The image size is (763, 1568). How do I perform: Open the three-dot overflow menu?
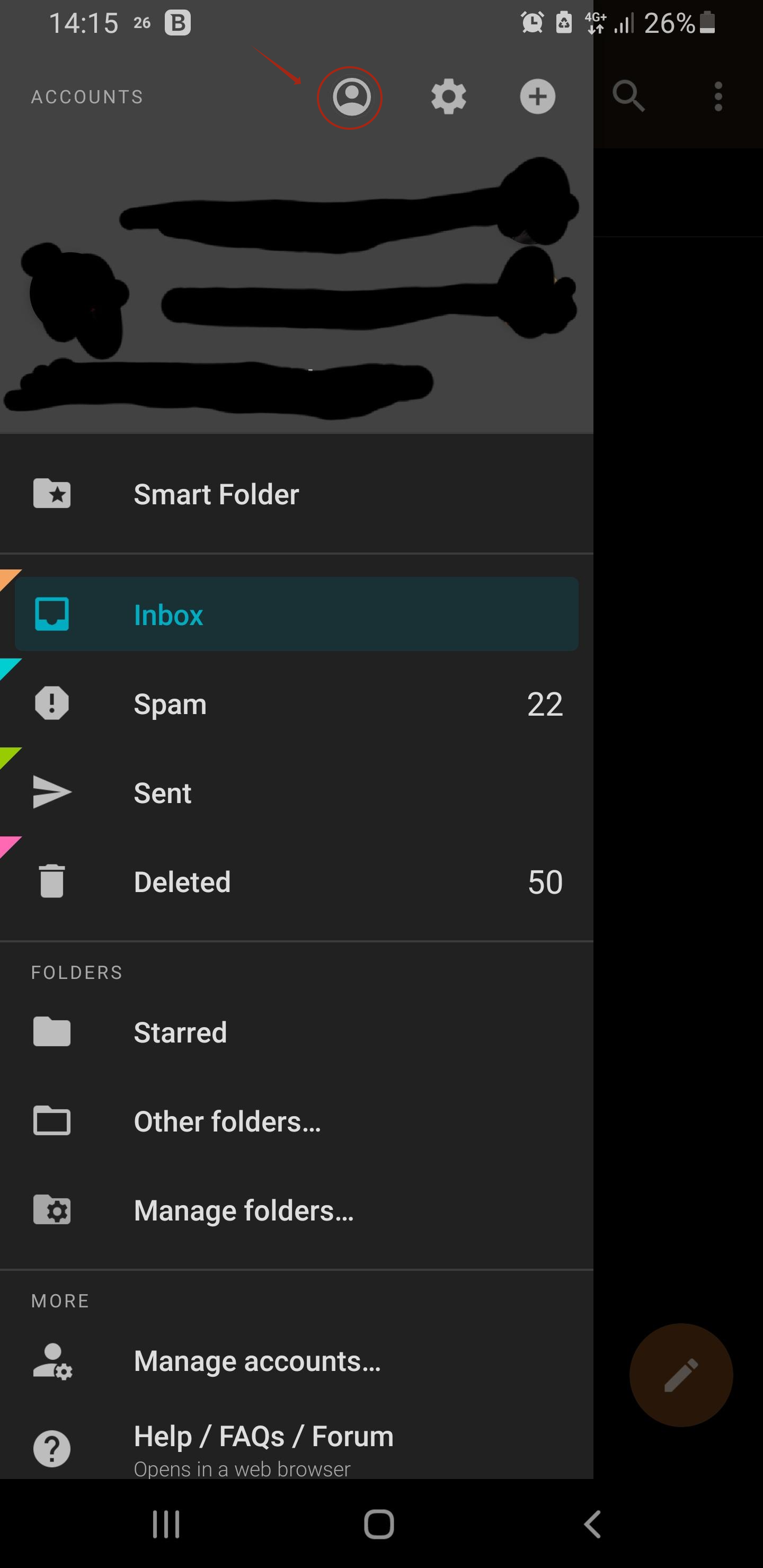pyautogui.click(x=718, y=97)
